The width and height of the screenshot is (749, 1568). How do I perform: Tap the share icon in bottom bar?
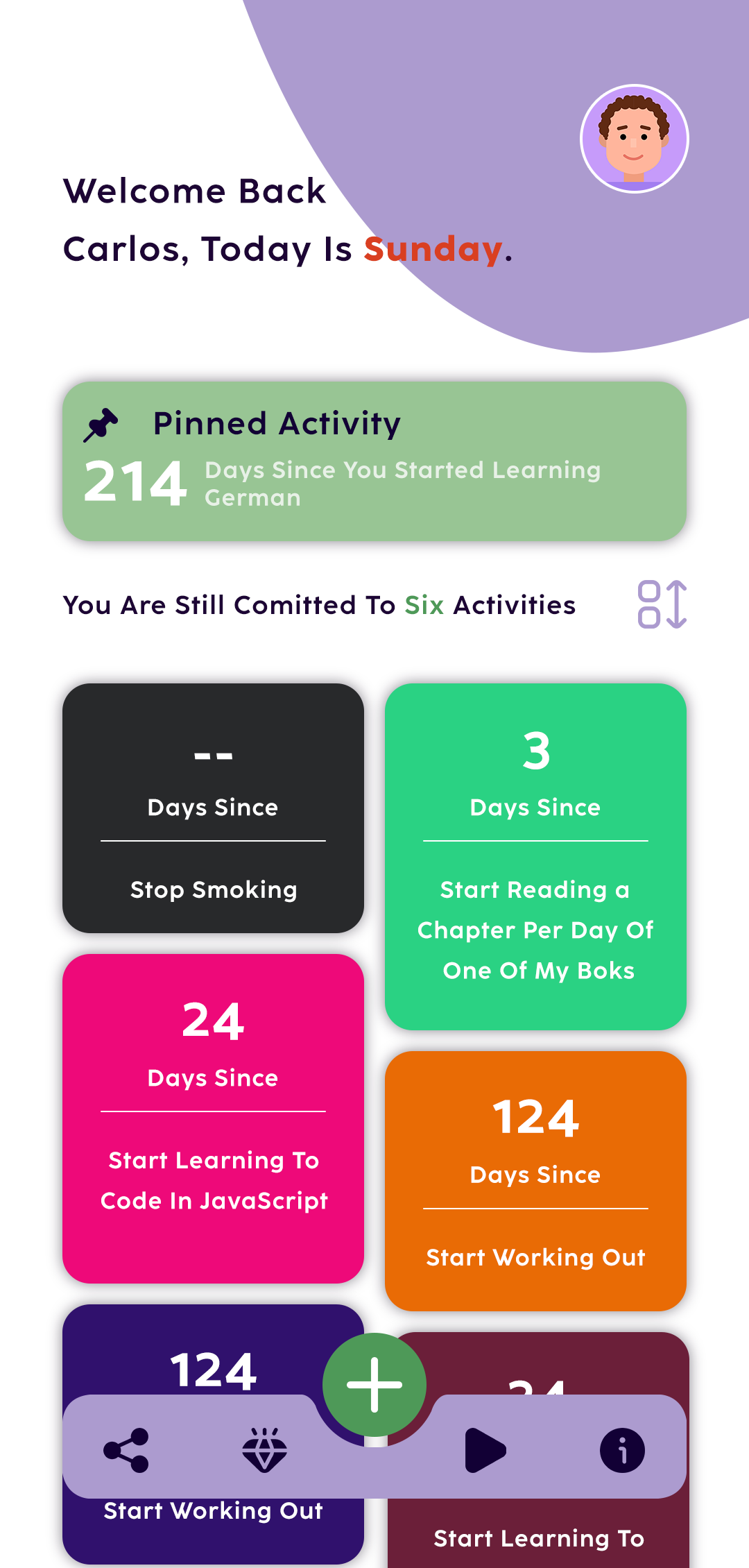[x=126, y=1450]
